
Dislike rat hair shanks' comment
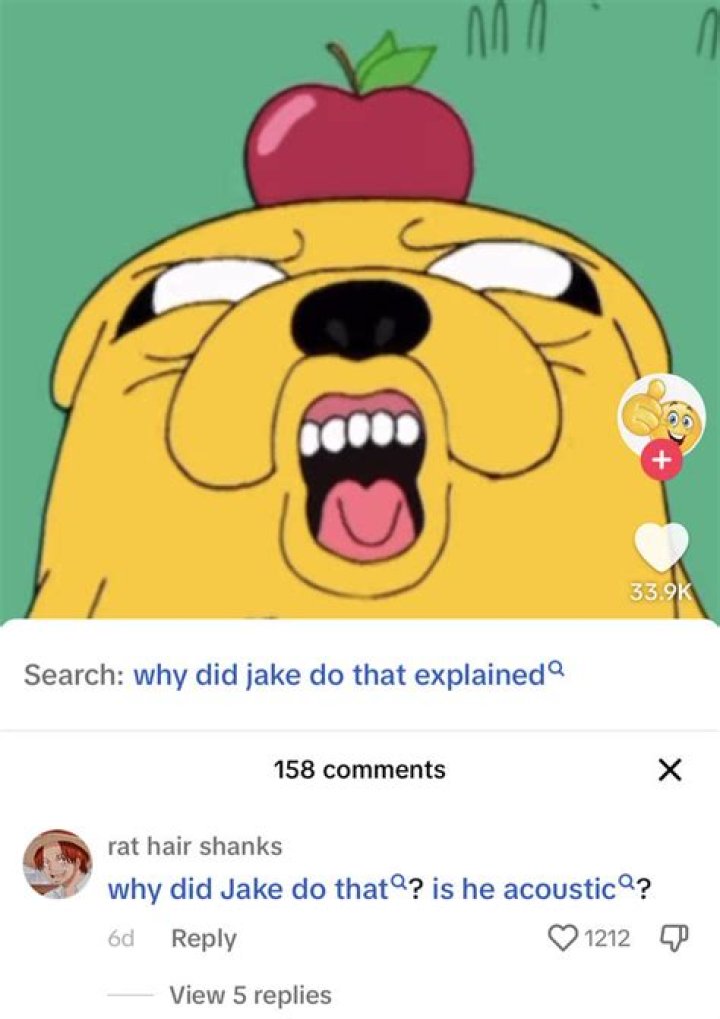670,938
